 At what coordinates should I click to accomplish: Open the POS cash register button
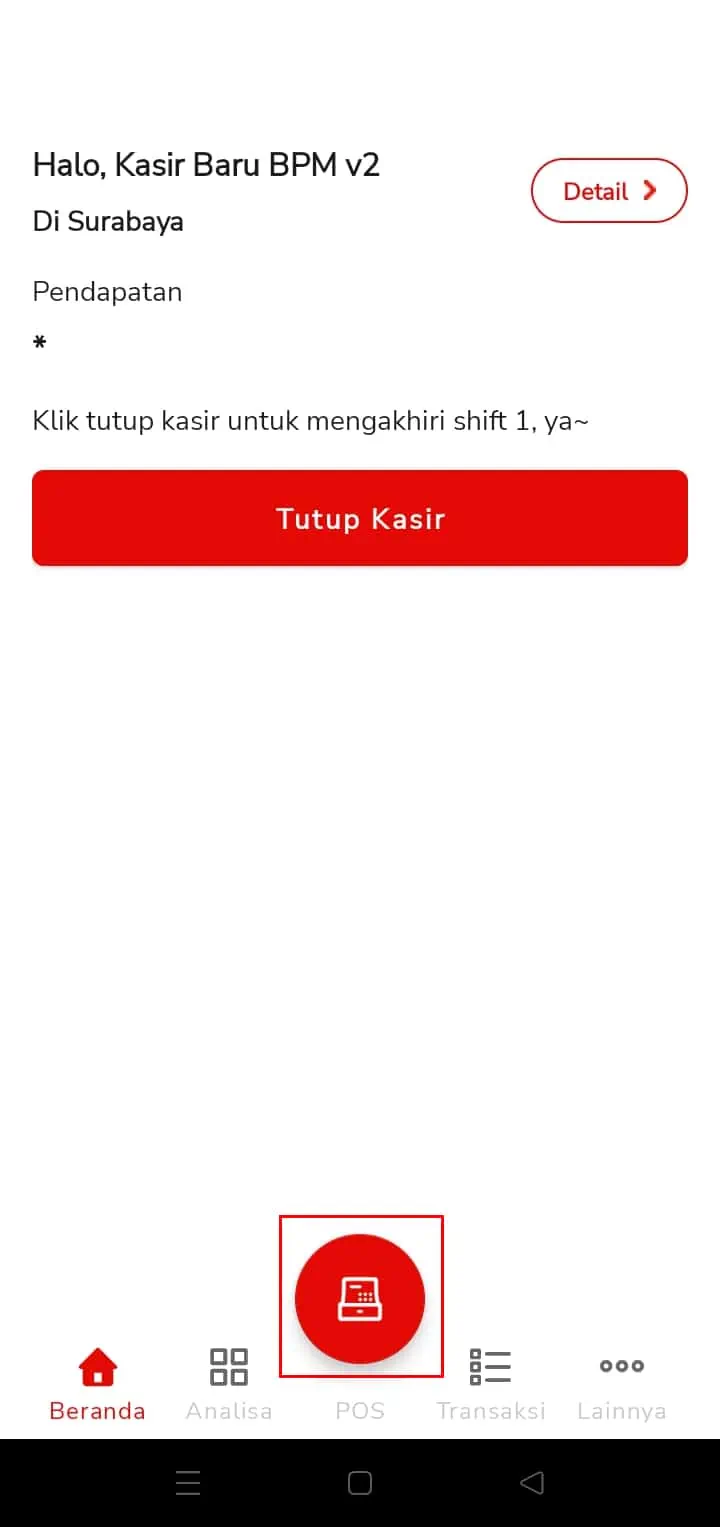click(x=360, y=1298)
